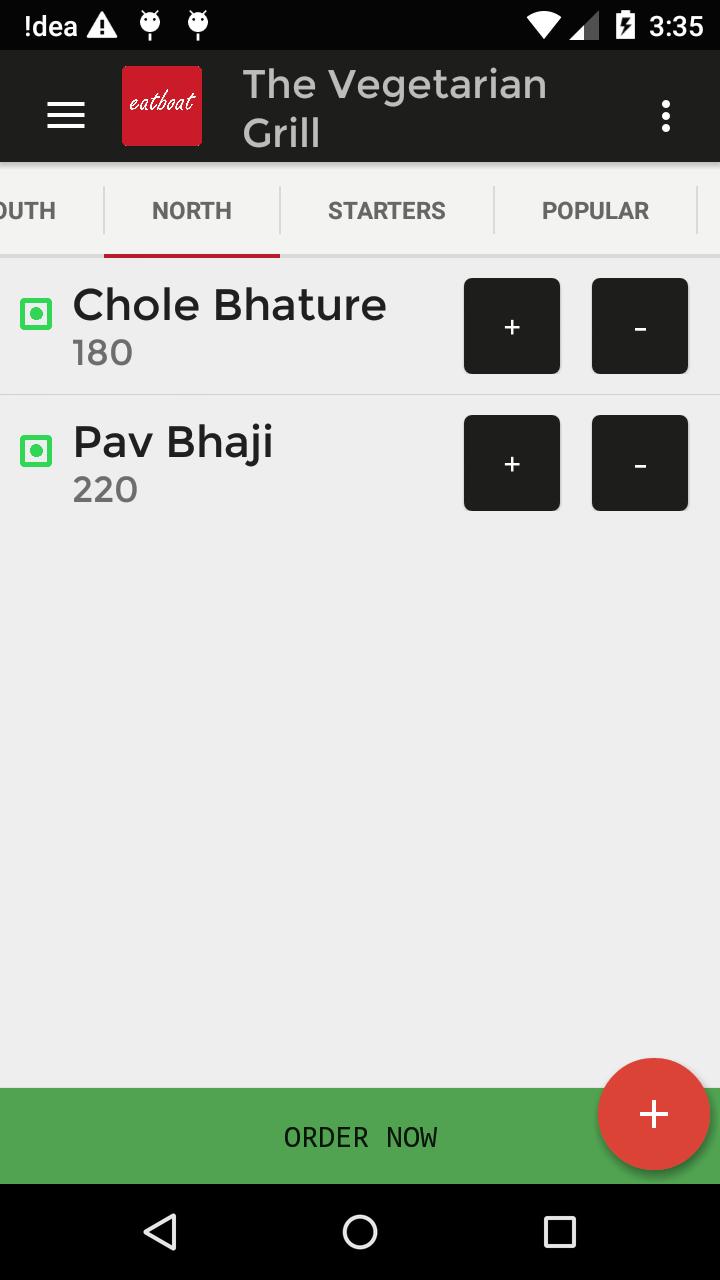
Task: Open the overflow menu
Action: click(x=666, y=116)
